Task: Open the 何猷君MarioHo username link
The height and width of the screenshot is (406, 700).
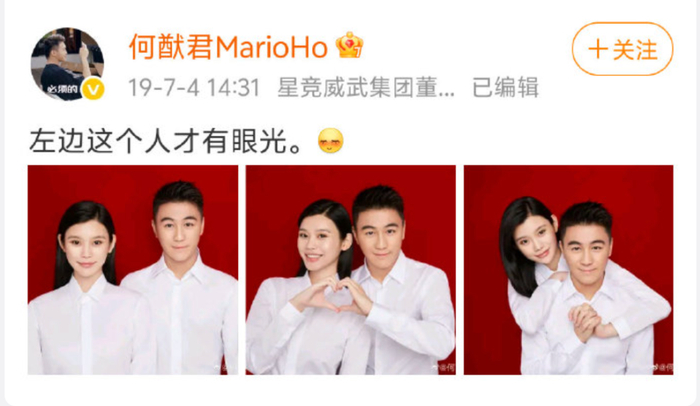Action: tap(228, 47)
